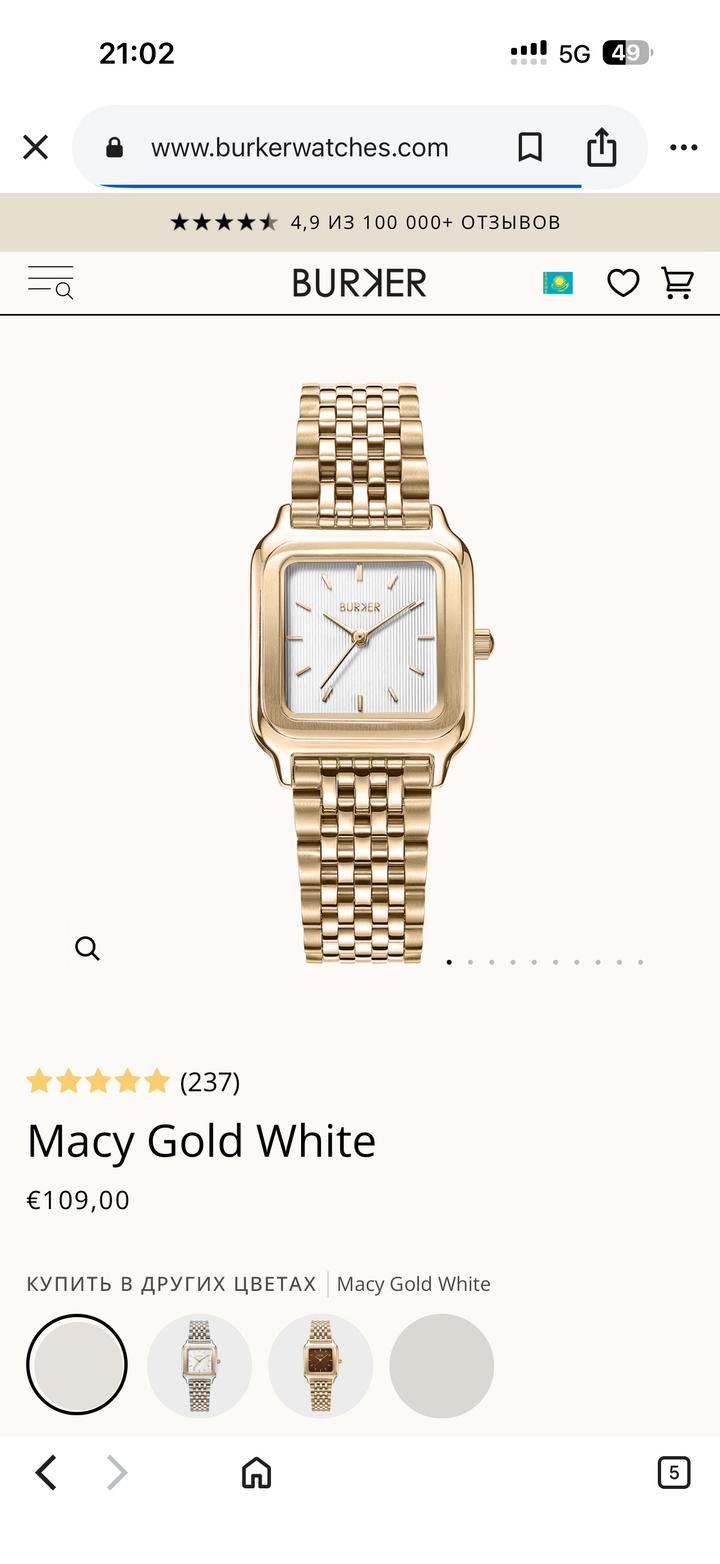Change country via Kazakhstan flag
Image resolution: width=720 pixels, height=1564 pixels.
558,283
